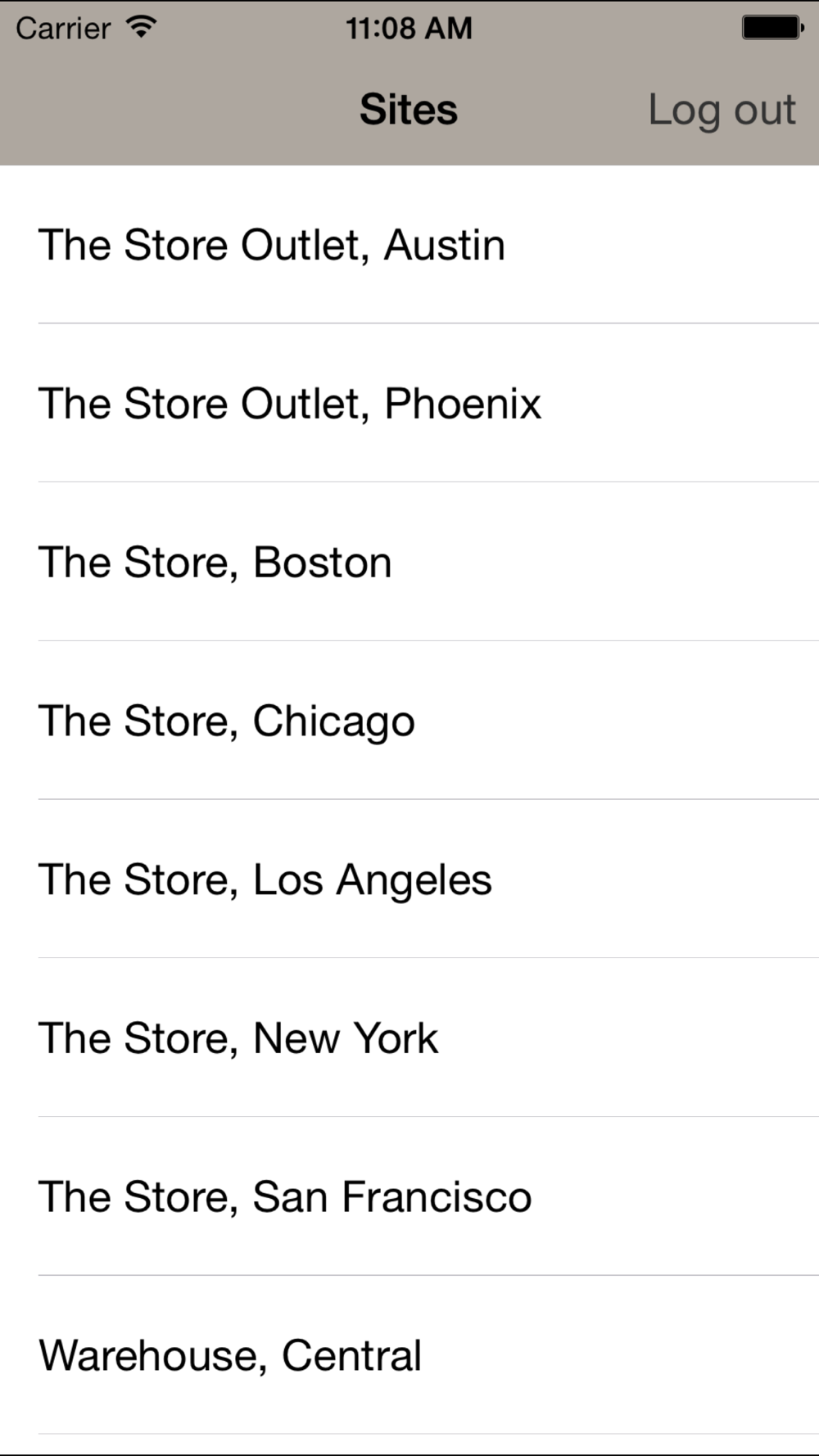Select The Store Outlet, Phoenix

click(x=409, y=403)
